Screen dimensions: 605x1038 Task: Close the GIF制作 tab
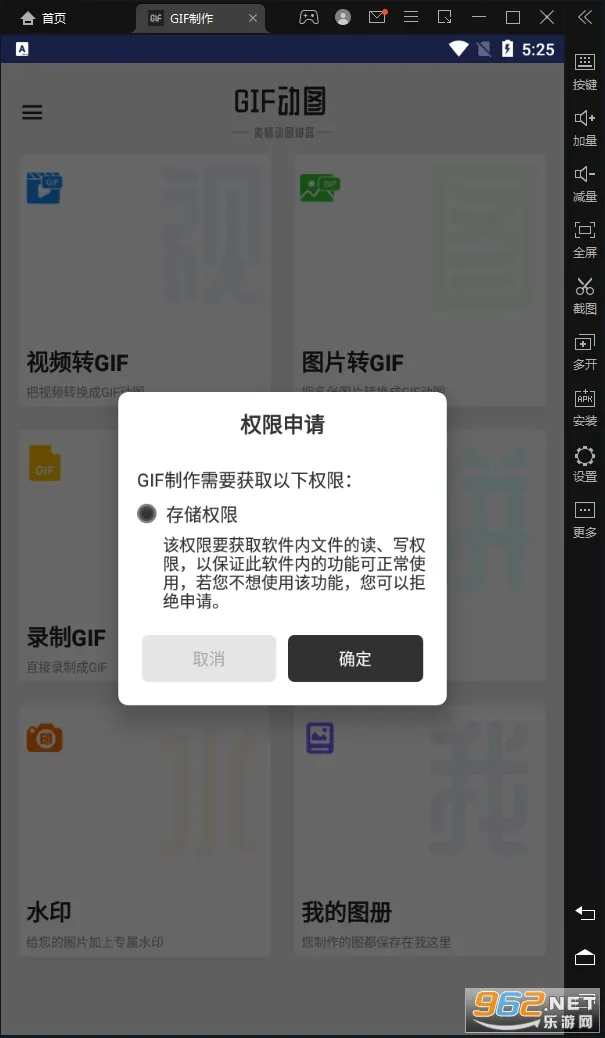253,18
